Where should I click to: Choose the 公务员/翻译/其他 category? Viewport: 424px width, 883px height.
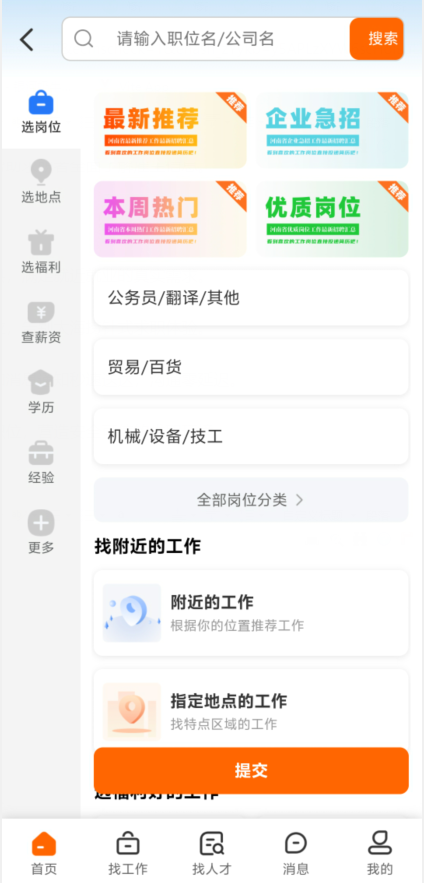(251, 298)
